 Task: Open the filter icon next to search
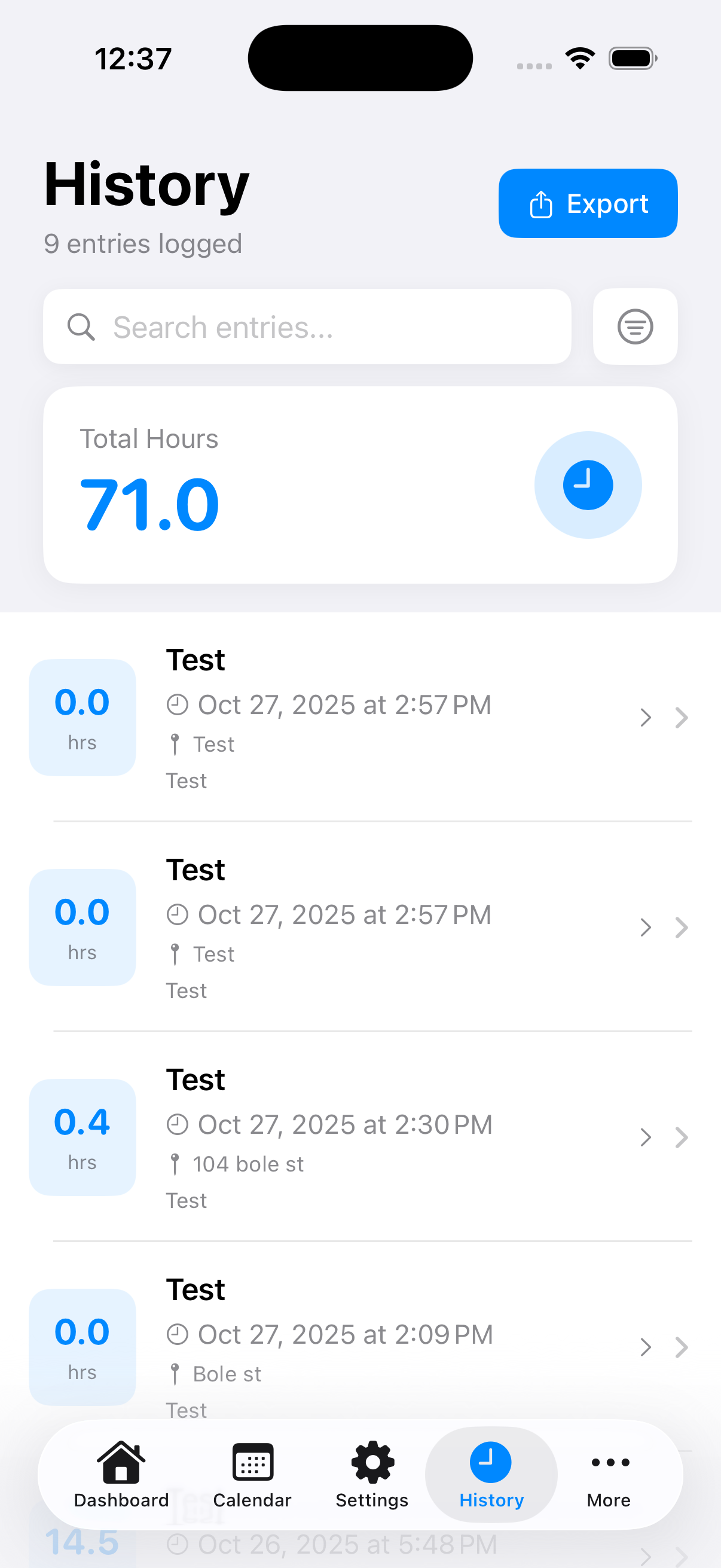pyautogui.click(x=634, y=327)
